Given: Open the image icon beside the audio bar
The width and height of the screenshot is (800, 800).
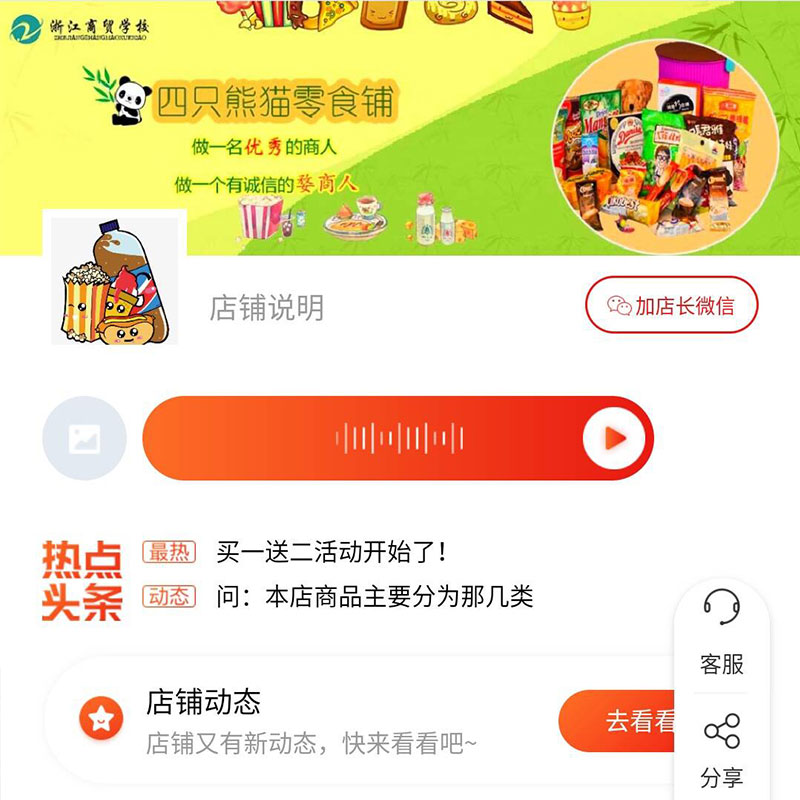Looking at the screenshot, I should (x=84, y=438).
